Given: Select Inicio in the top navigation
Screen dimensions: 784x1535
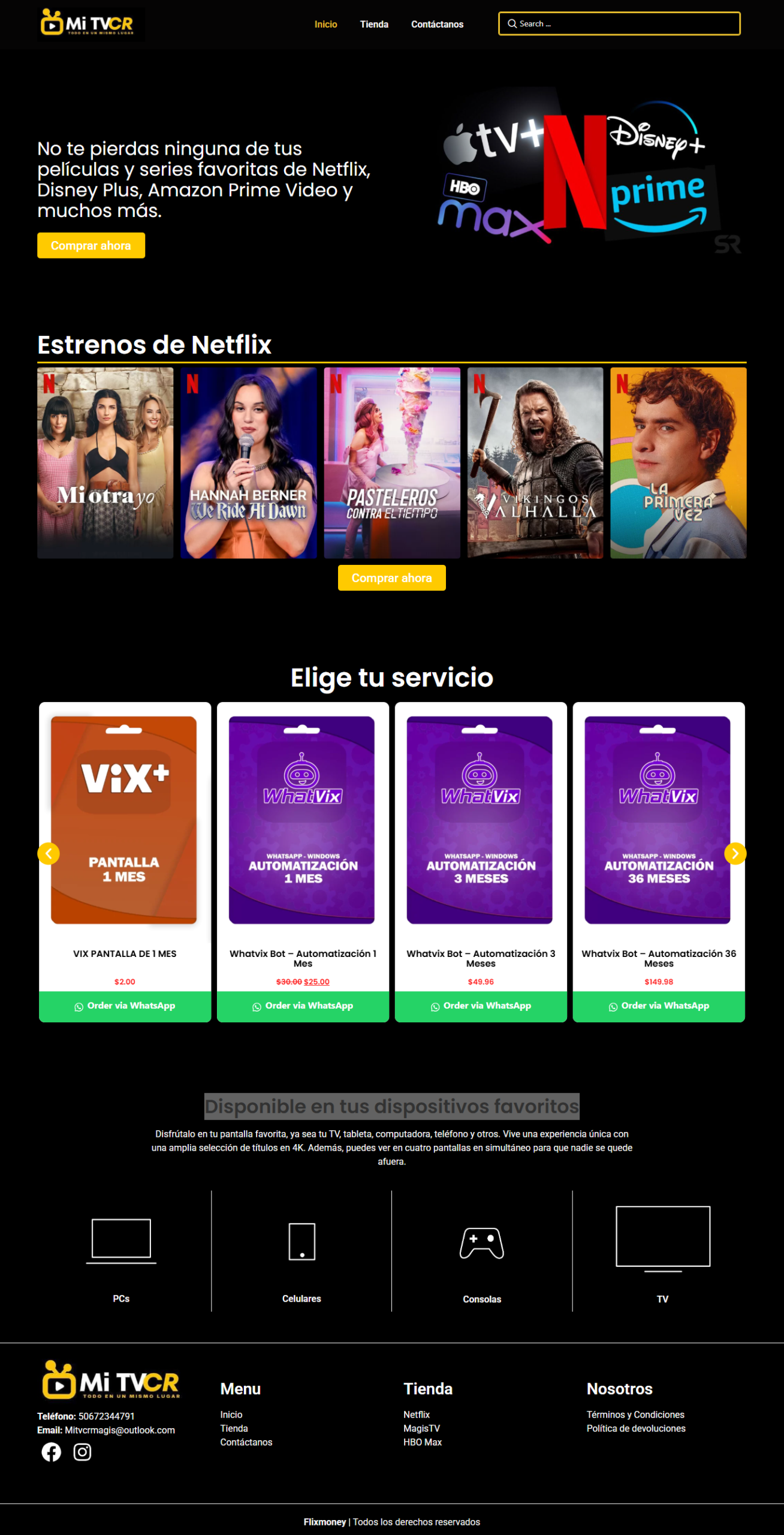Looking at the screenshot, I should click(x=325, y=25).
